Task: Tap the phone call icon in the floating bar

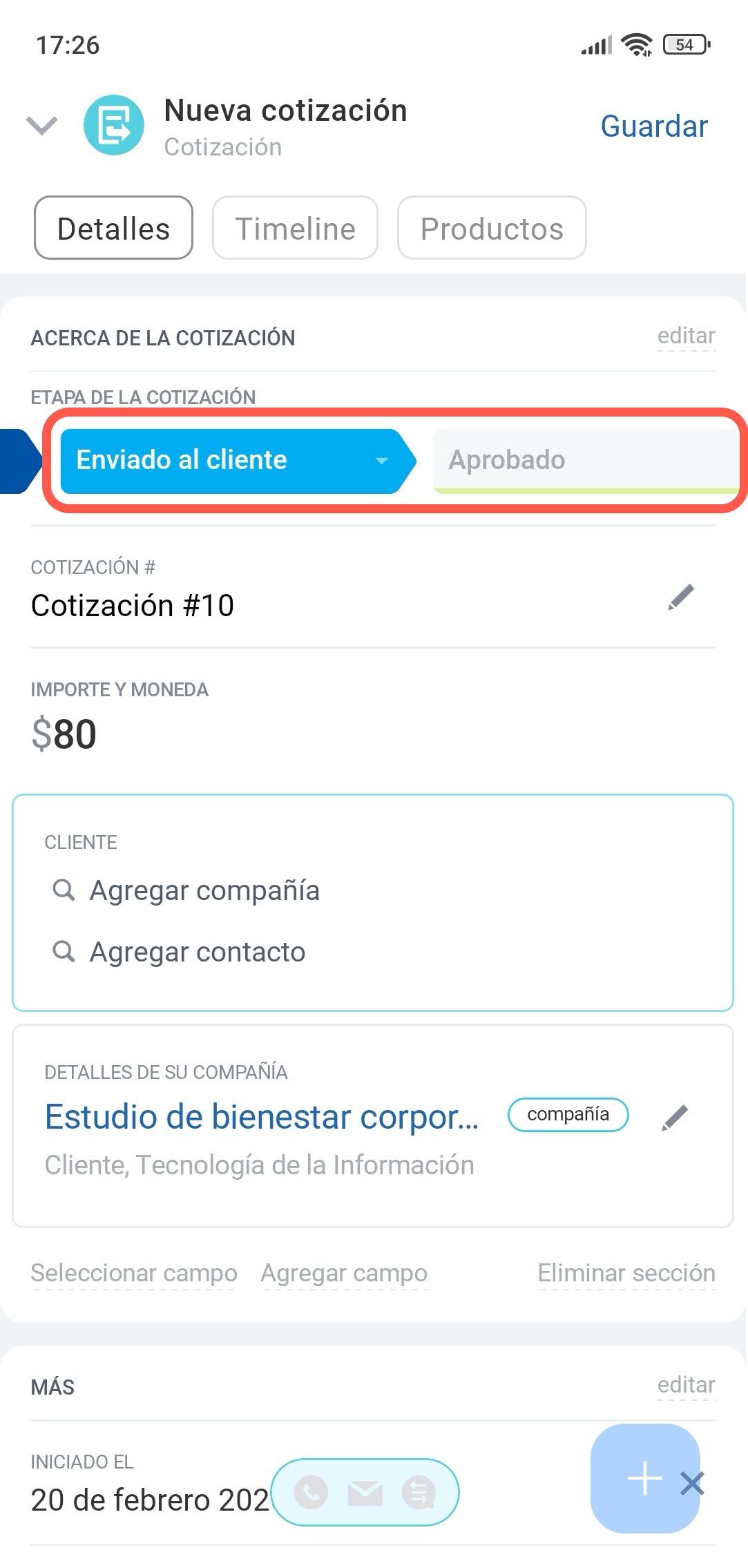Action: click(311, 1493)
